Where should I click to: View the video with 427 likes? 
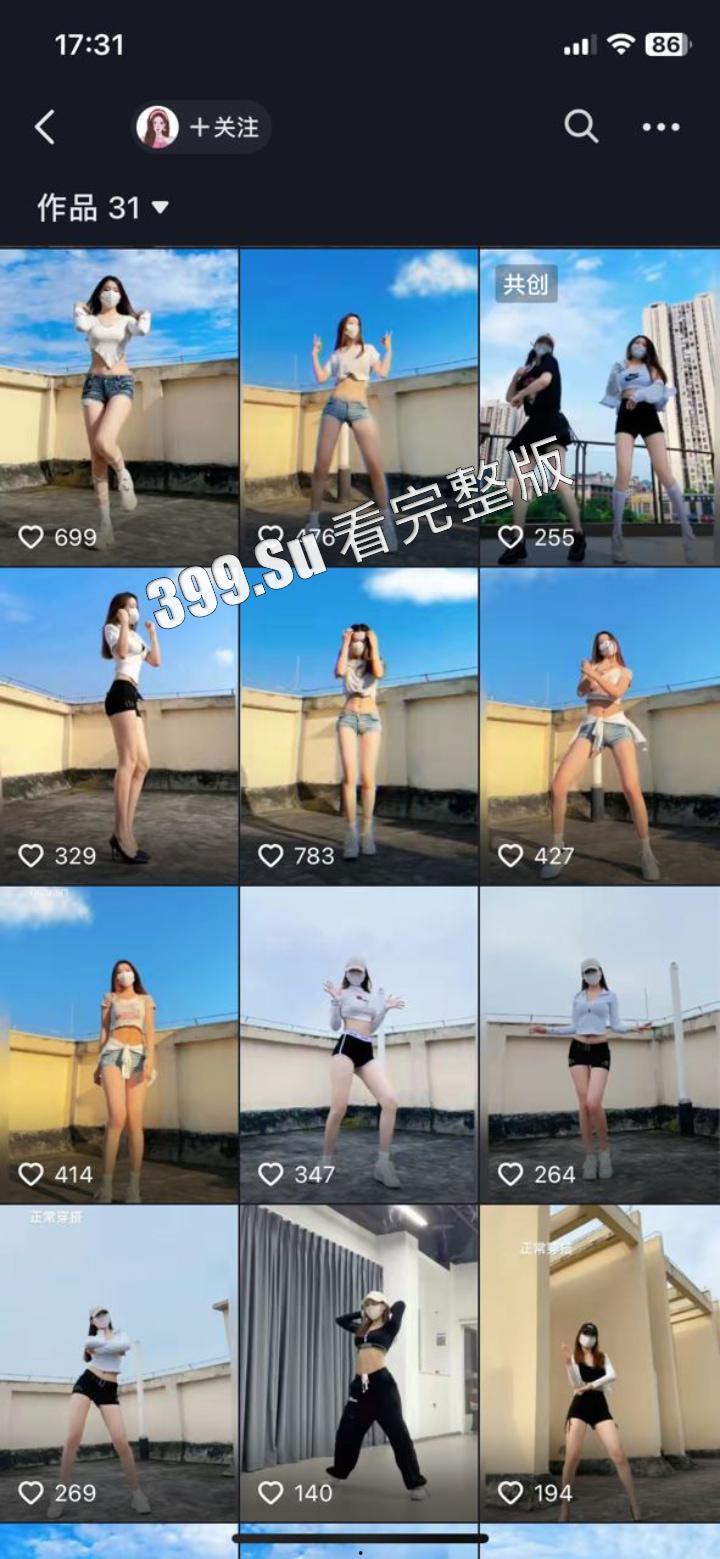[600, 725]
